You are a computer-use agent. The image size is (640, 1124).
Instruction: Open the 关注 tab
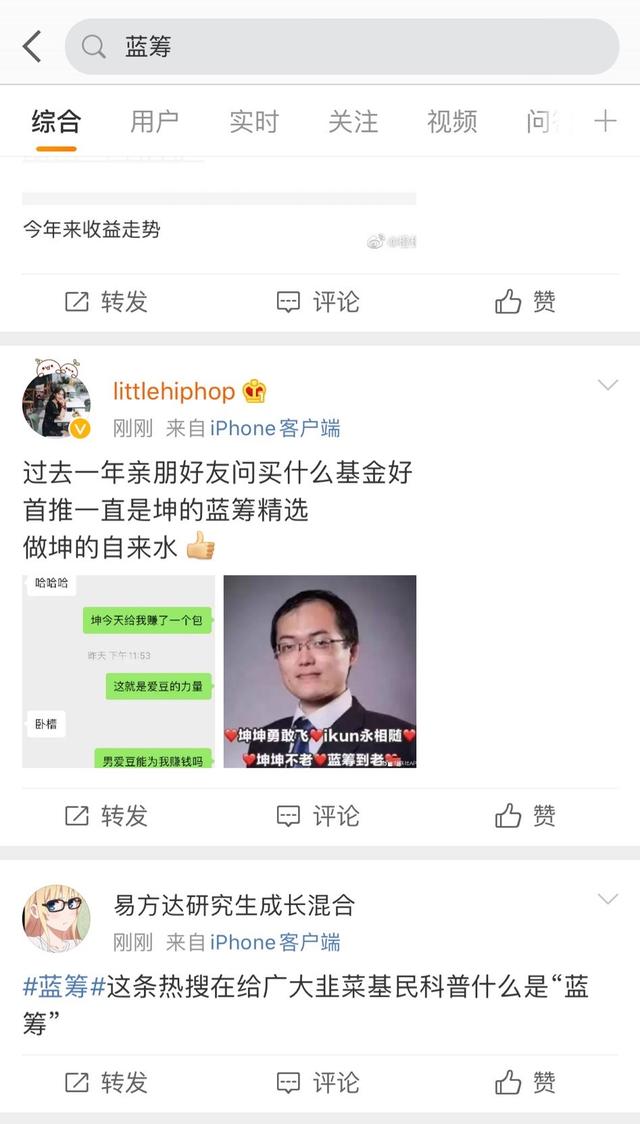pos(352,122)
